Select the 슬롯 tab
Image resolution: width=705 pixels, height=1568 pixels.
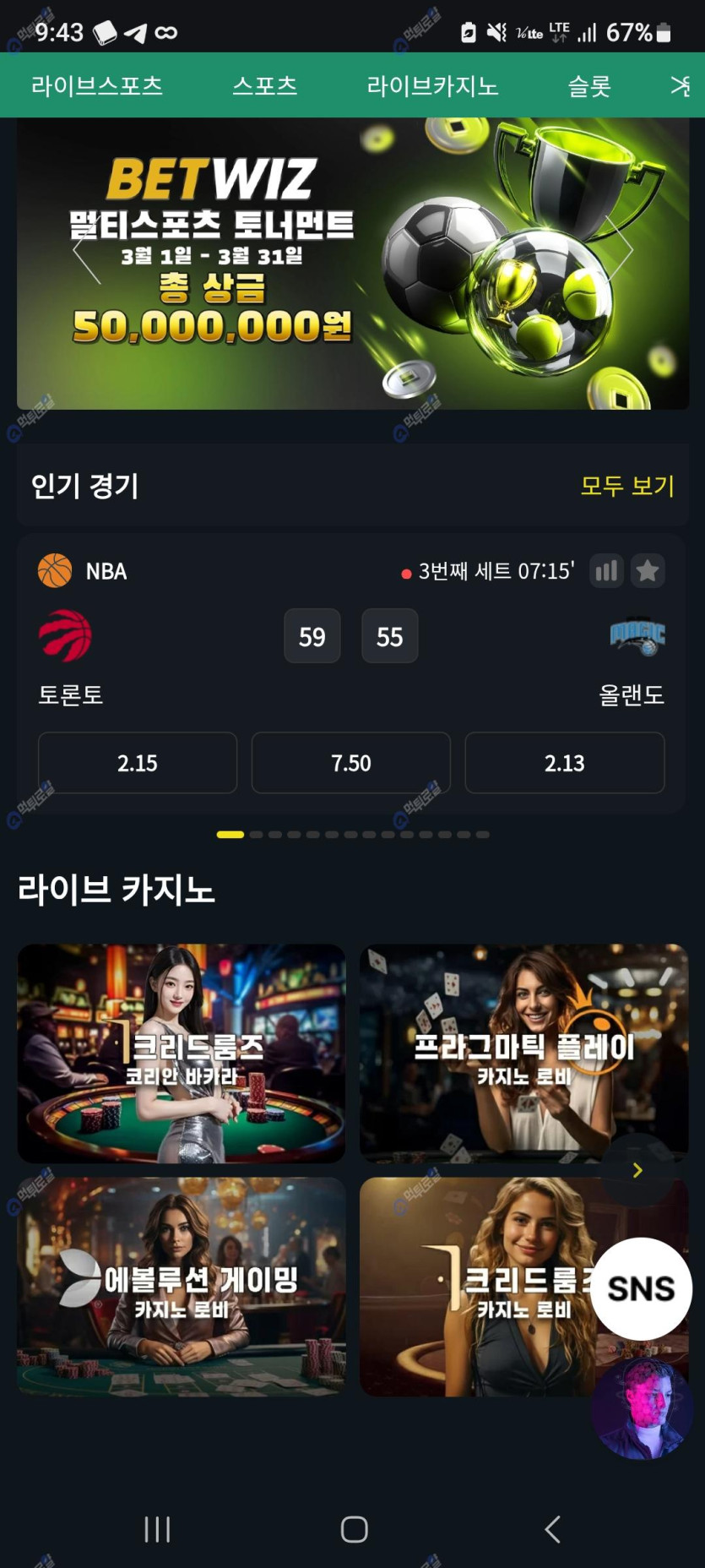coord(589,85)
